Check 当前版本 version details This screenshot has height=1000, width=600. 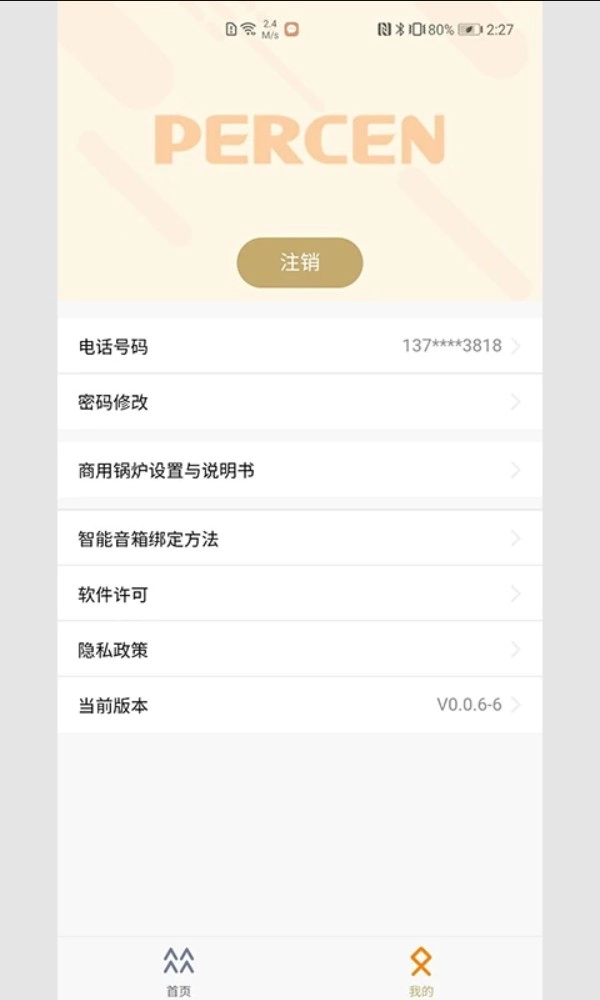click(x=299, y=705)
